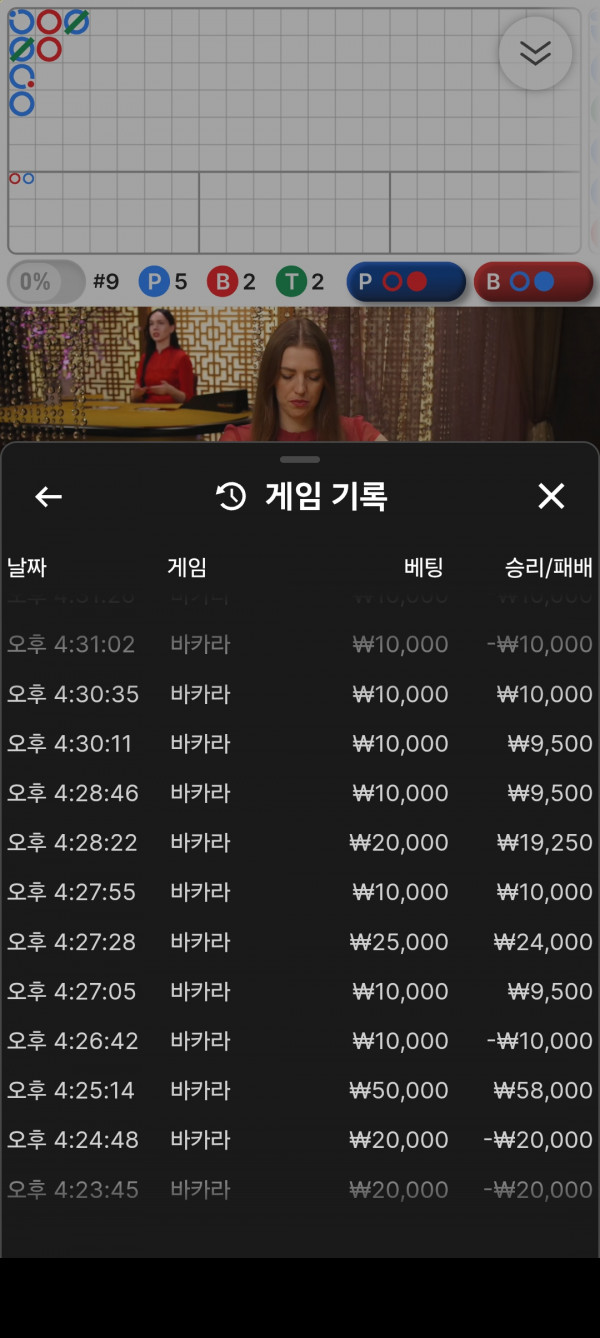Collapse the roadmap with the double chevron
The height and width of the screenshot is (1338, 600).
[x=535, y=54]
